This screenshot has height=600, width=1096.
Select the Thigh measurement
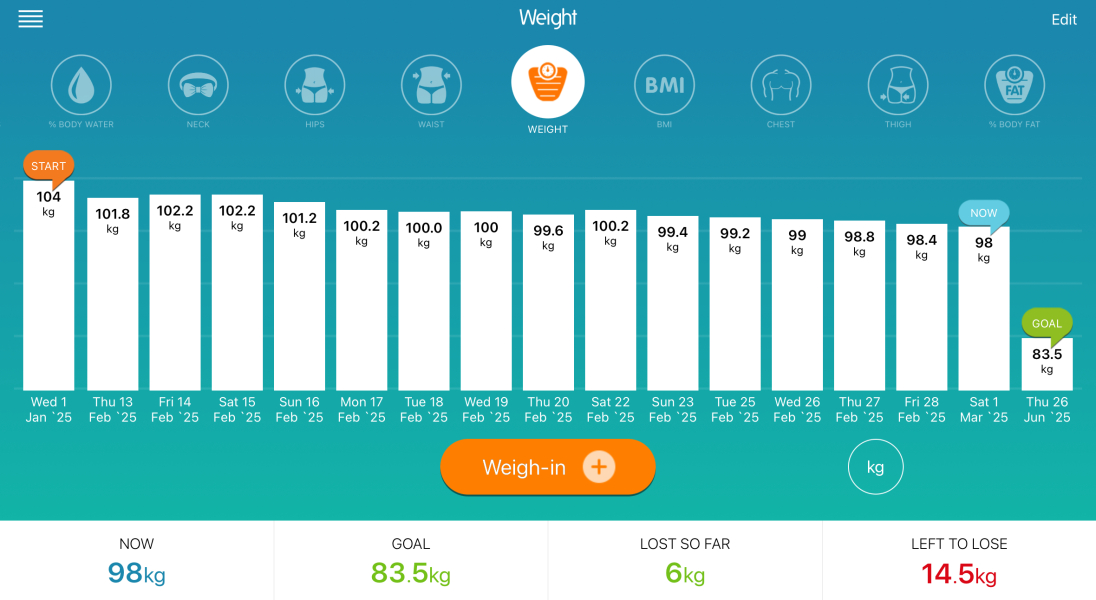coord(898,86)
